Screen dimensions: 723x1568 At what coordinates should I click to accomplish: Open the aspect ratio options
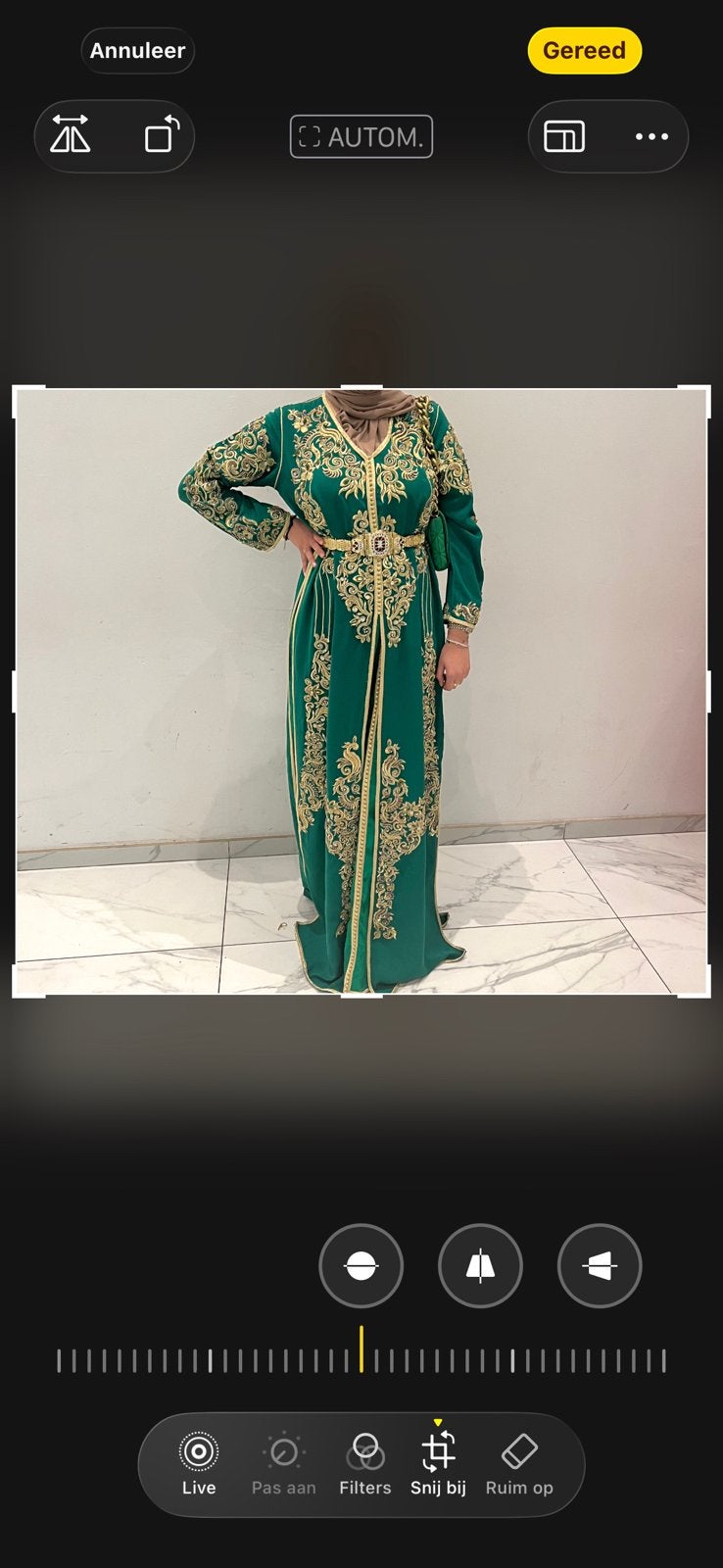(564, 136)
